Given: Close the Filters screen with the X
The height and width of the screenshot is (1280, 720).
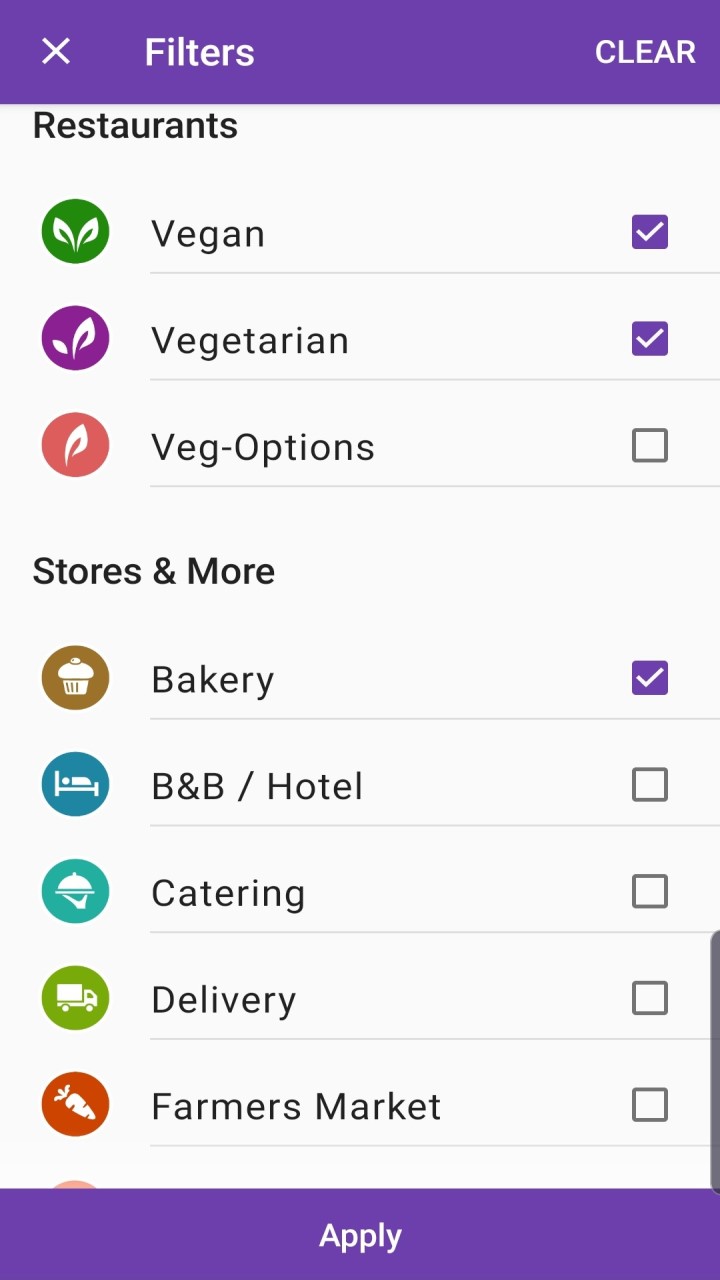Looking at the screenshot, I should [x=55, y=51].
